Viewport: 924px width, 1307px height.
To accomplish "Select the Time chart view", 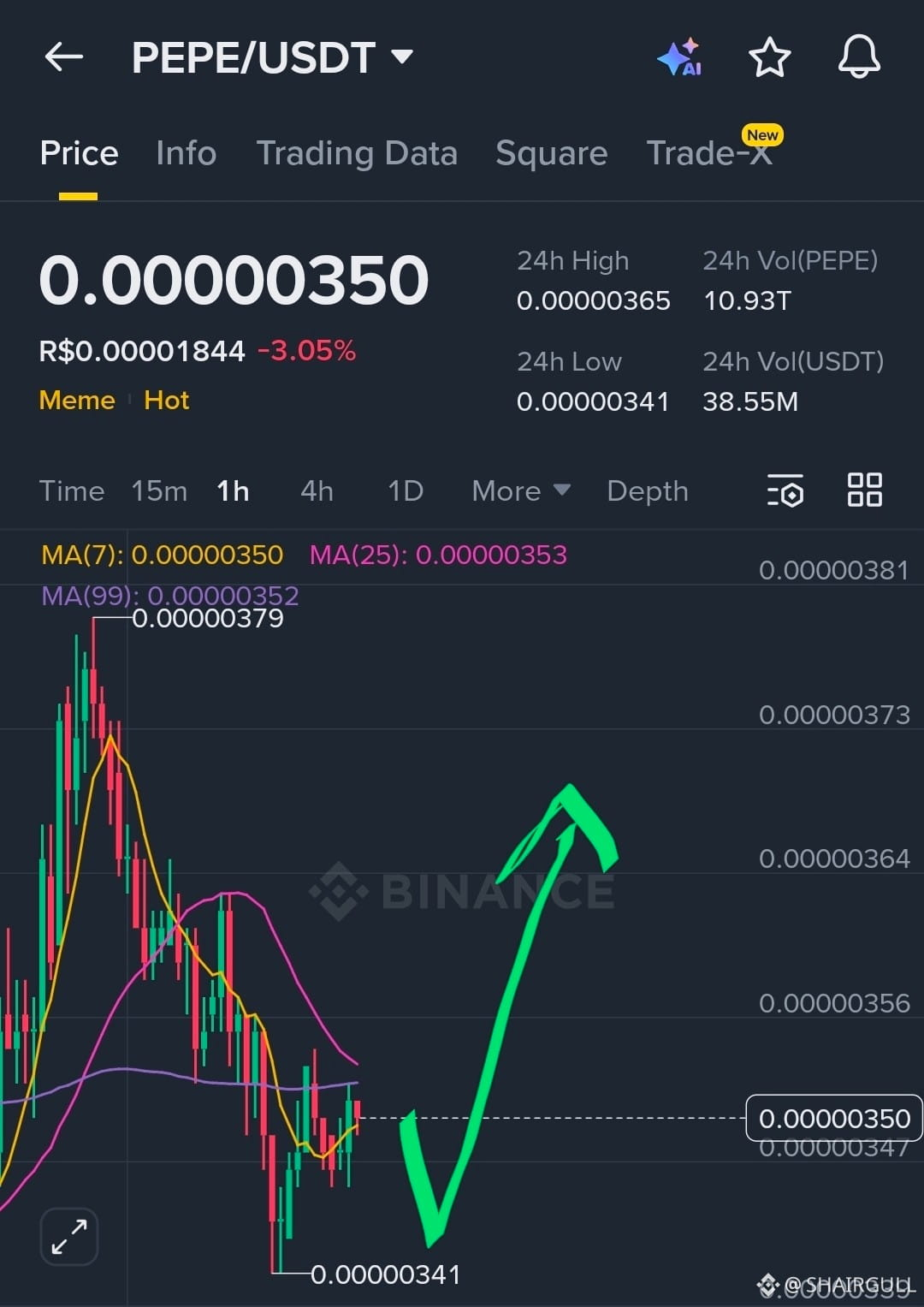I will click(71, 491).
